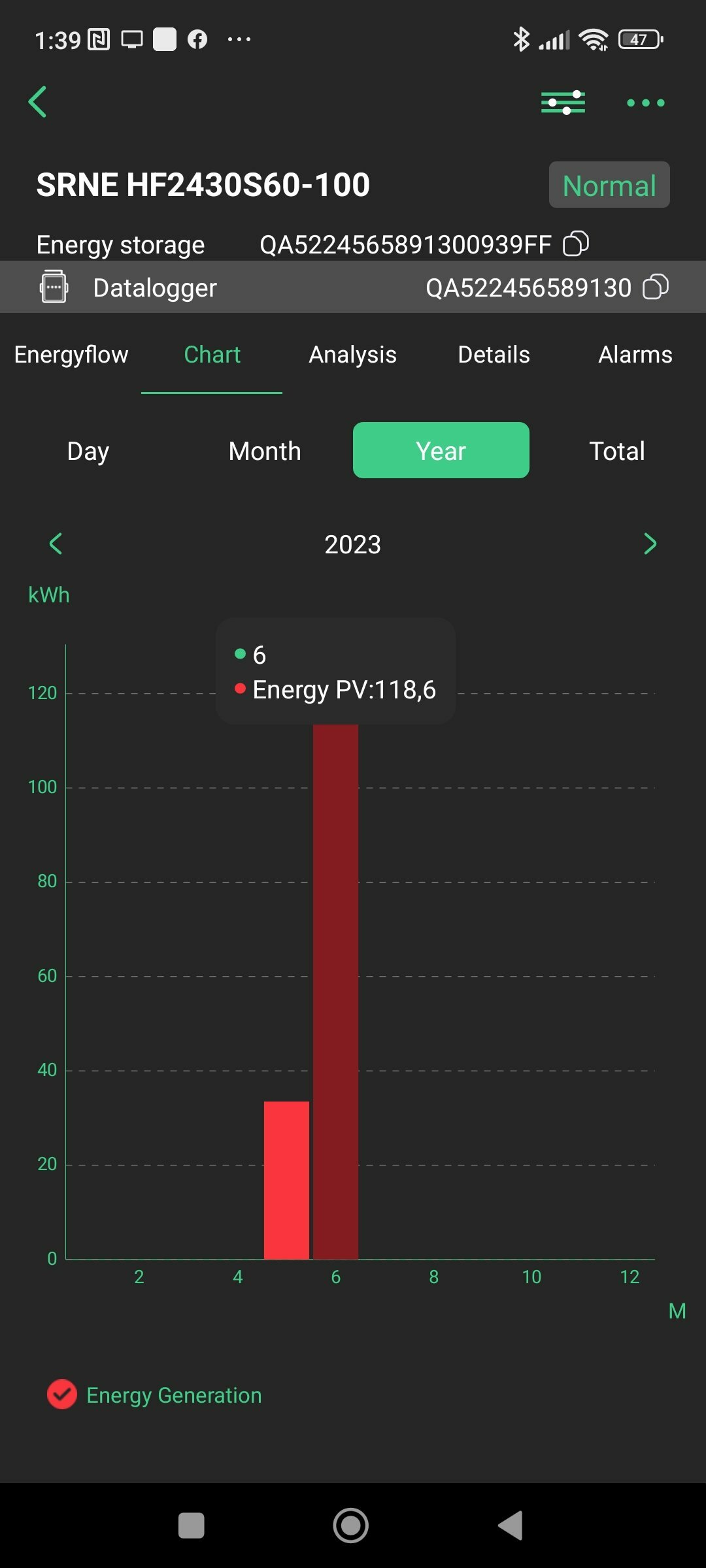Go to previous year before 2023

[x=56, y=544]
